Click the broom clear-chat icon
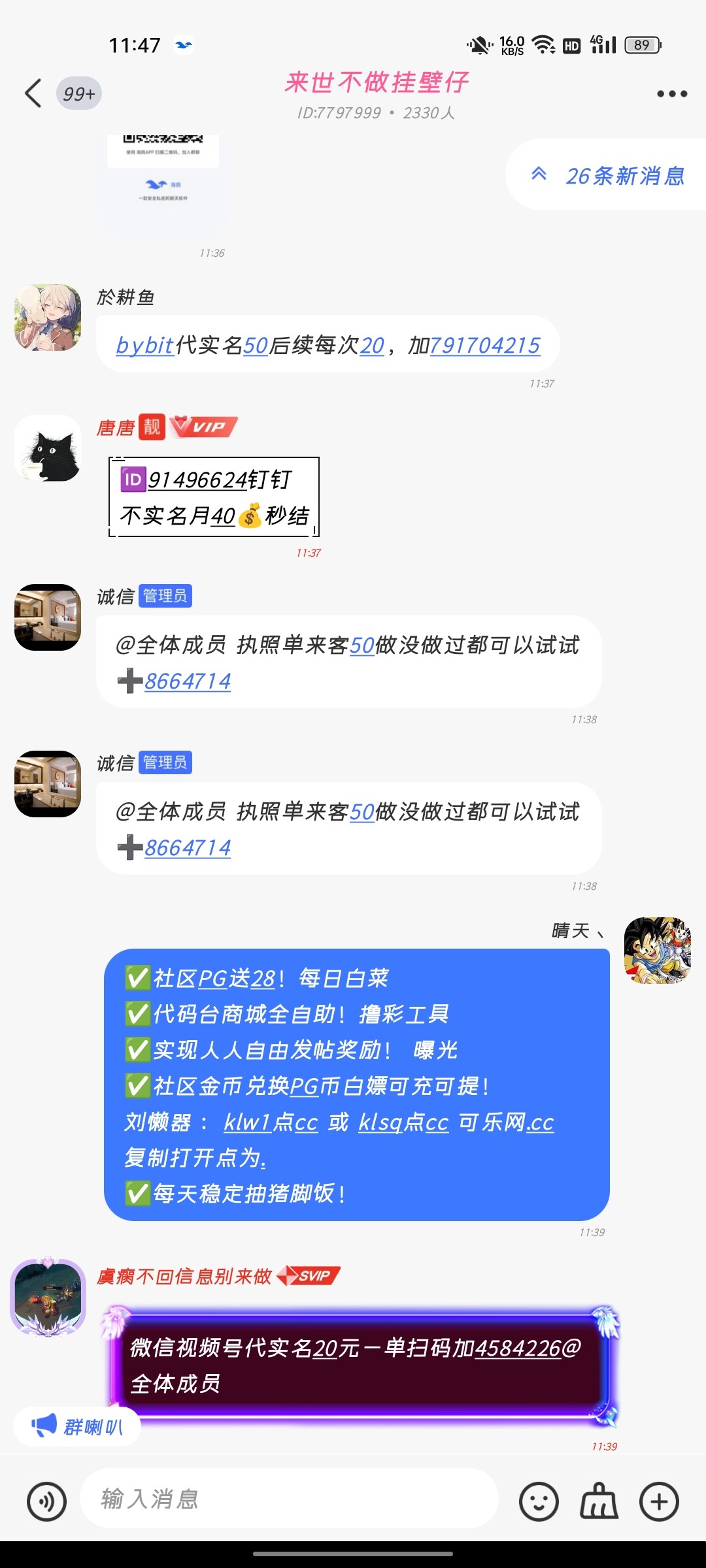This screenshot has height=1568, width=706. pos(597,1501)
